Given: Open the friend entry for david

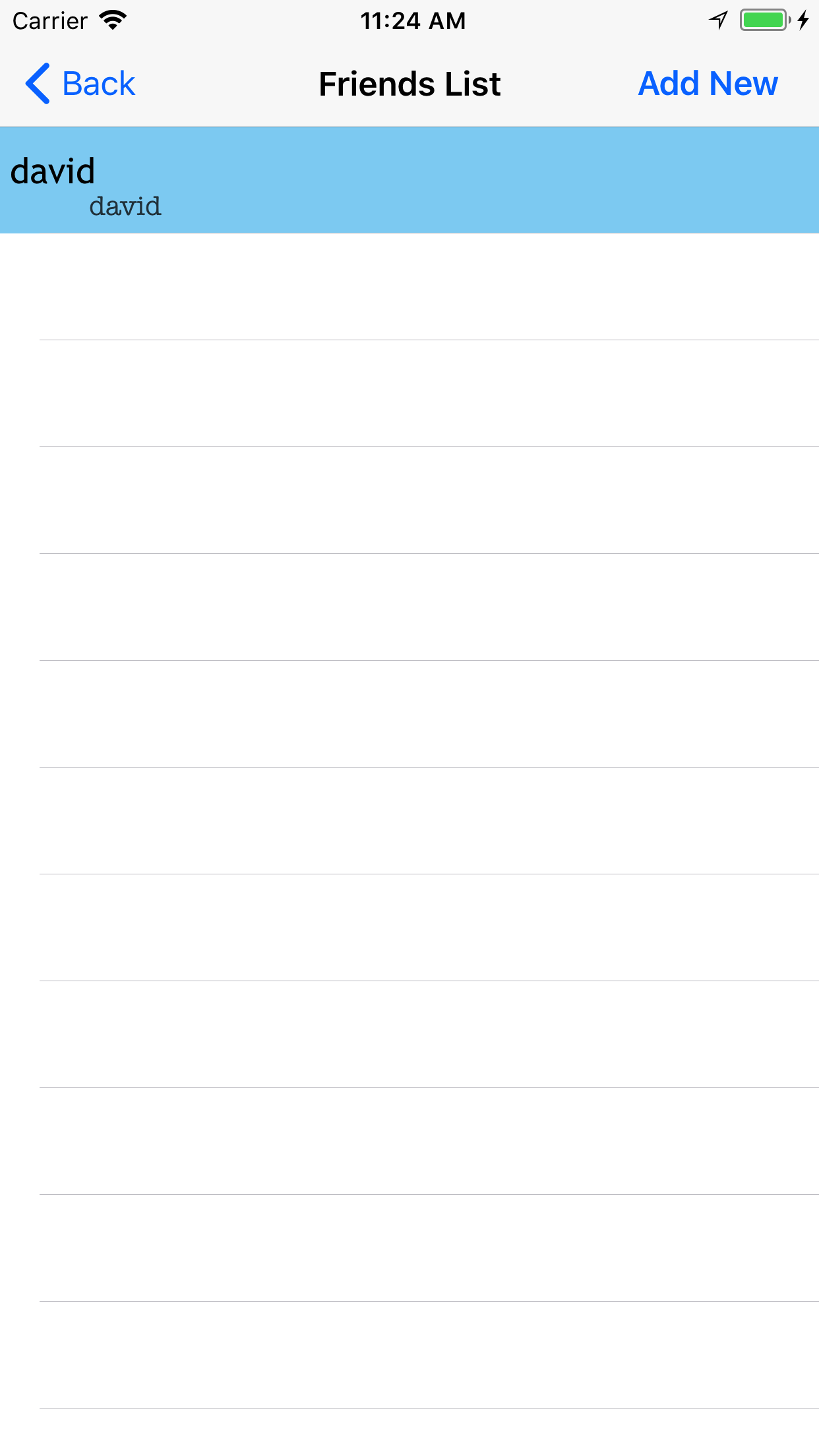Looking at the screenshot, I should [x=409, y=180].
